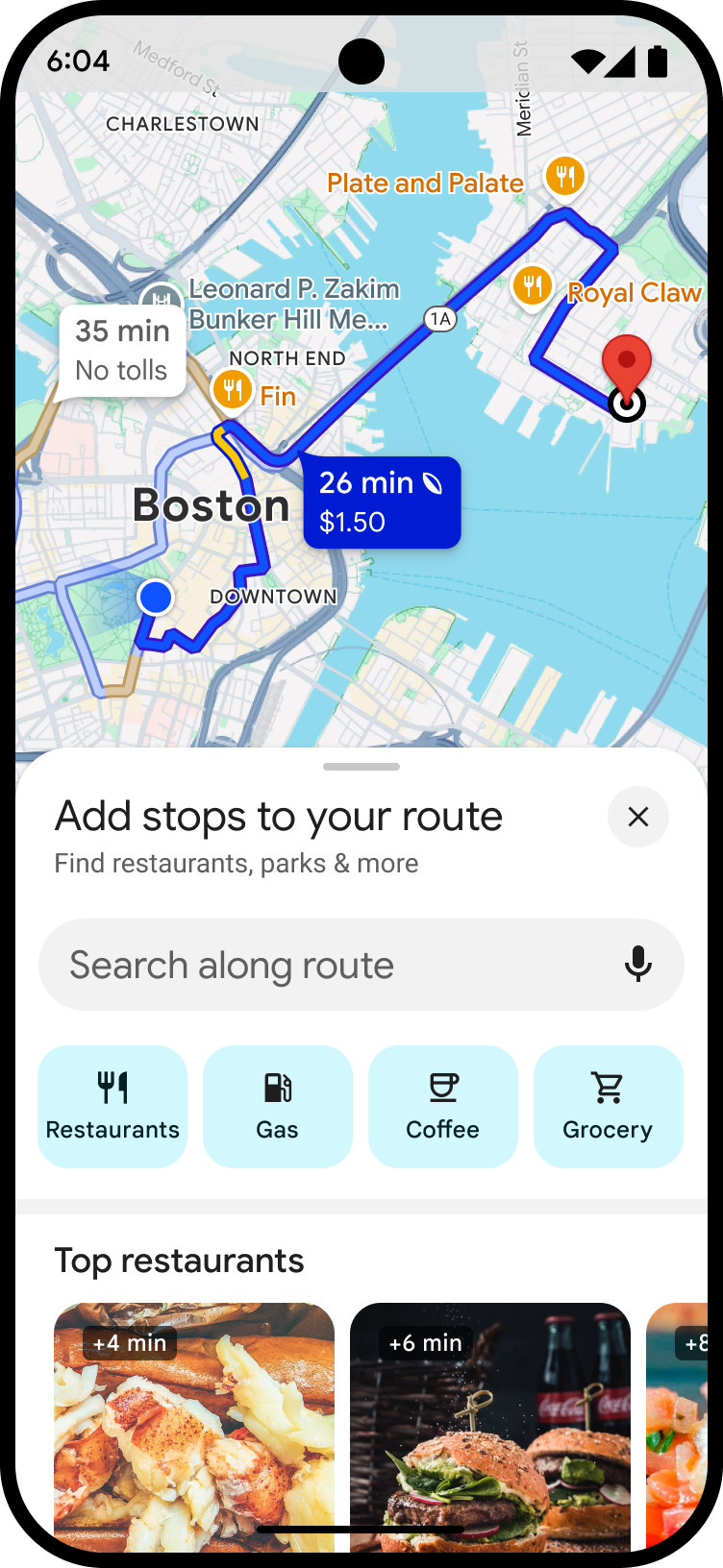Open the Top restaurants section header

(x=180, y=1260)
